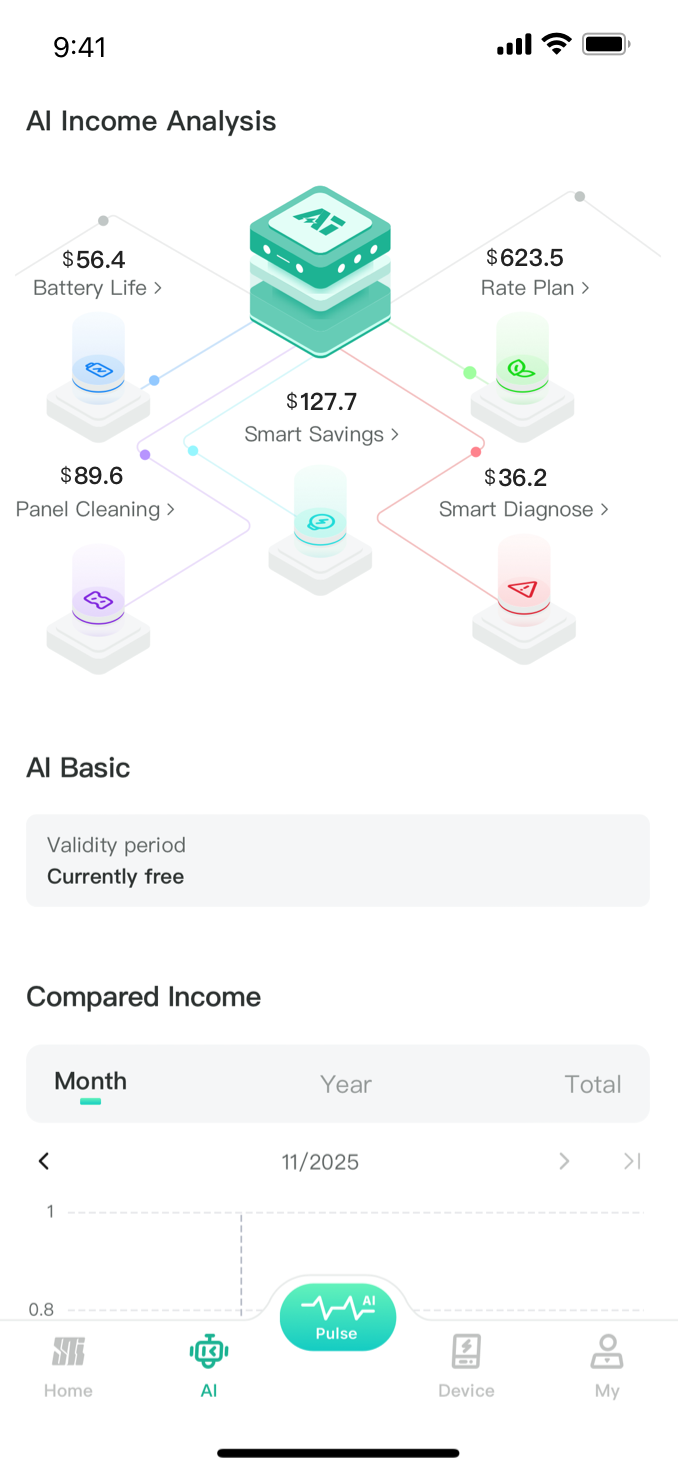
Task: Open Rate Plan income details
Action: tap(534, 288)
